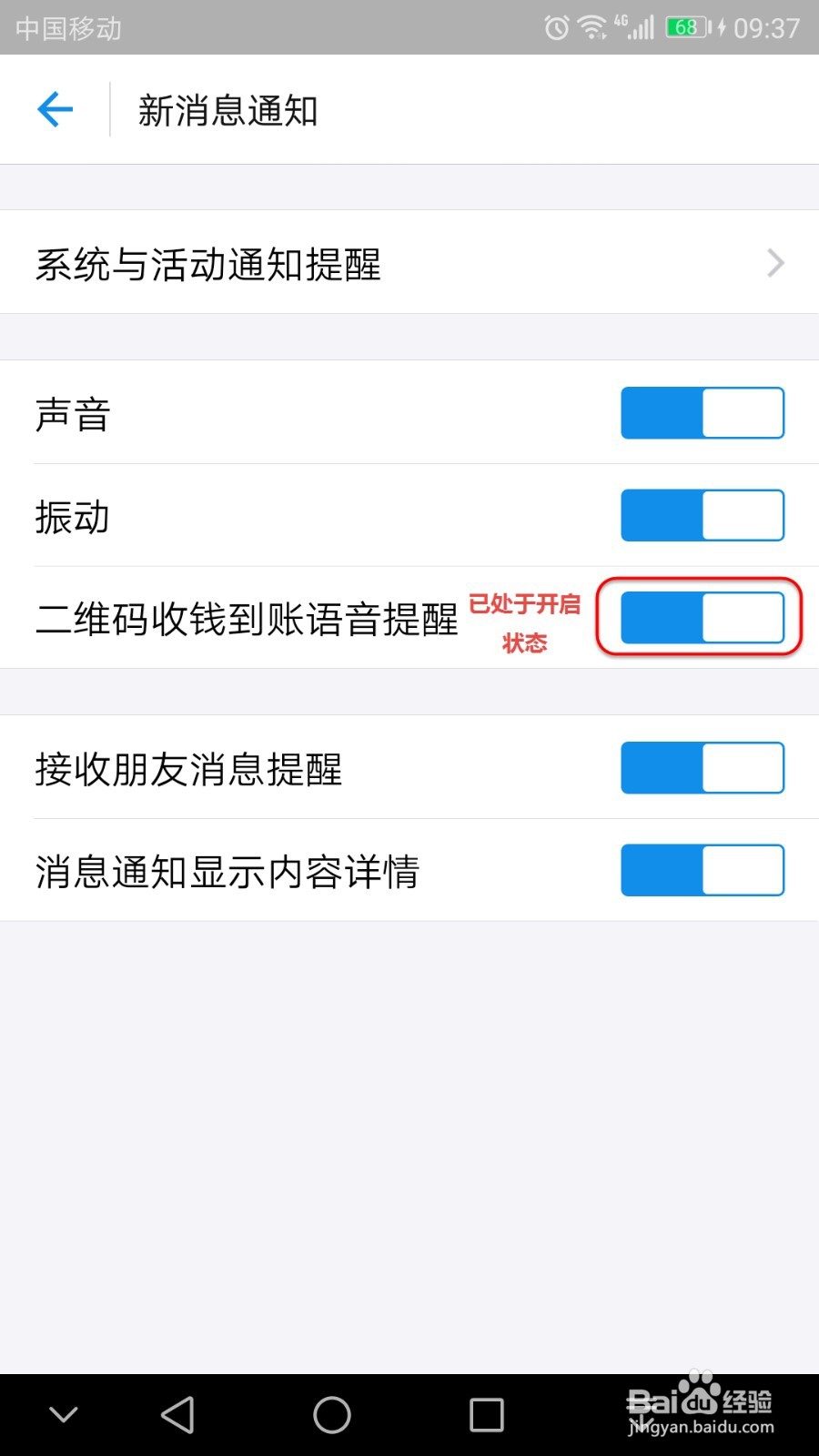The height and width of the screenshot is (1456, 819).
Task: Open 系统与活动通知提醒 via its chevron
Action: (774, 263)
